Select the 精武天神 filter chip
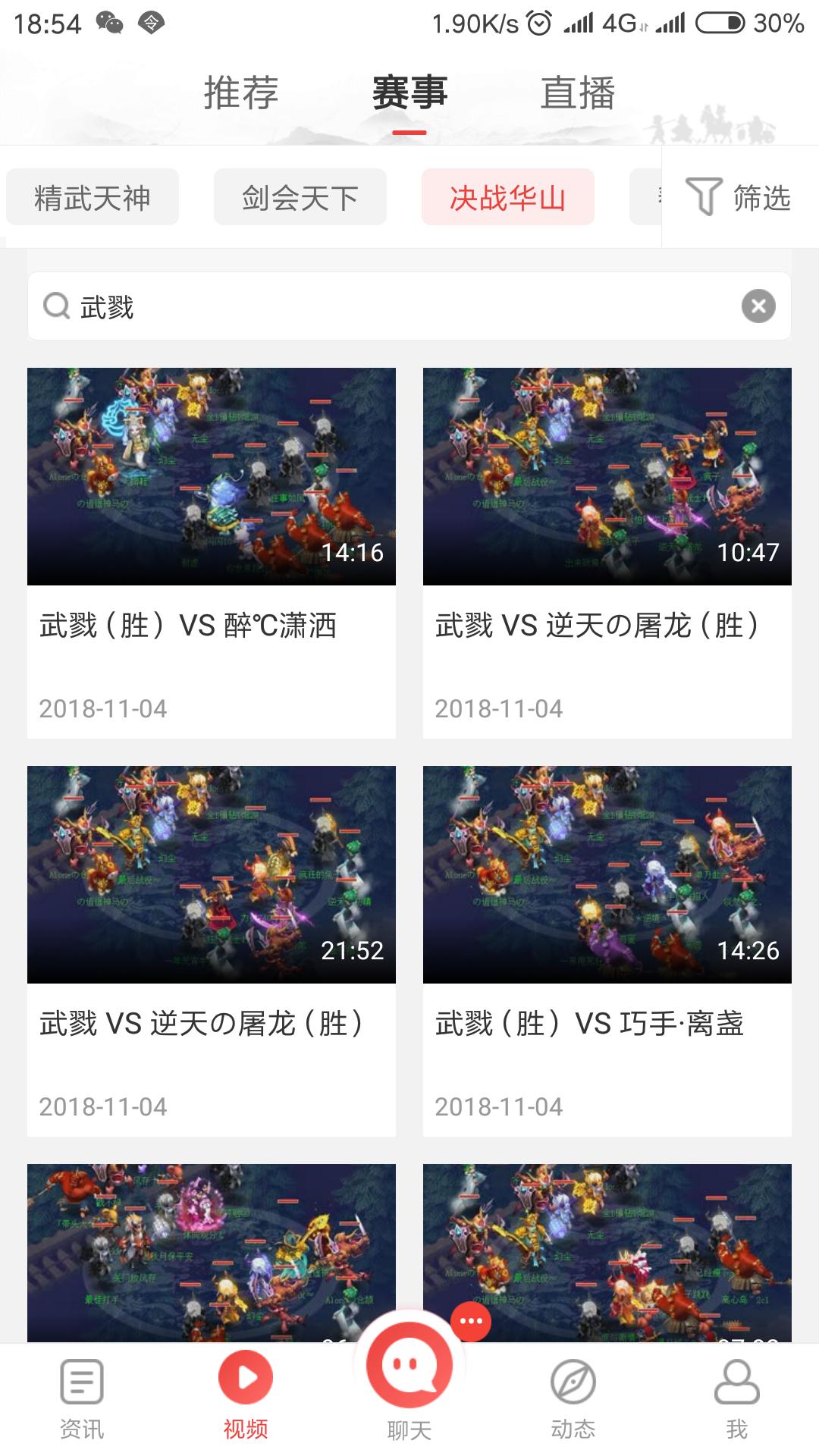The image size is (819, 1456). pyautogui.click(x=93, y=198)
